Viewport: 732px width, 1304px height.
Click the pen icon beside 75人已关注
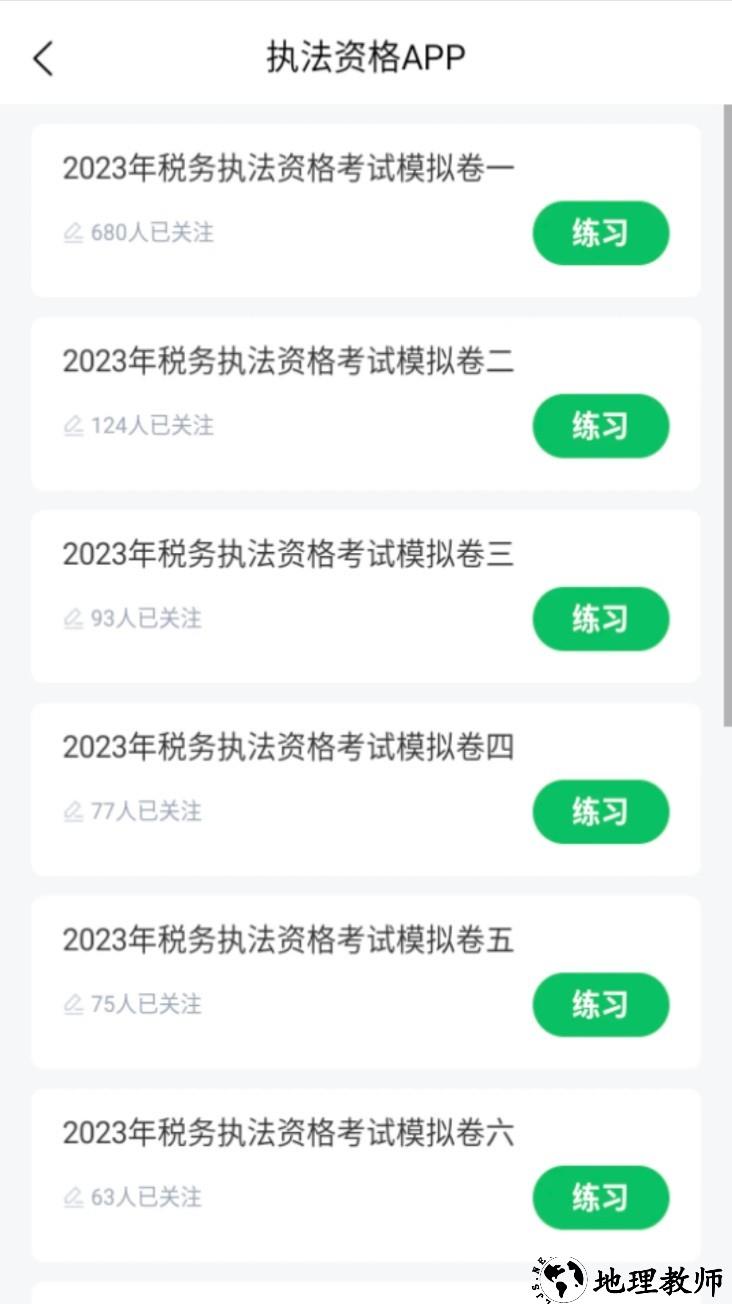(x=73, y=1004)
